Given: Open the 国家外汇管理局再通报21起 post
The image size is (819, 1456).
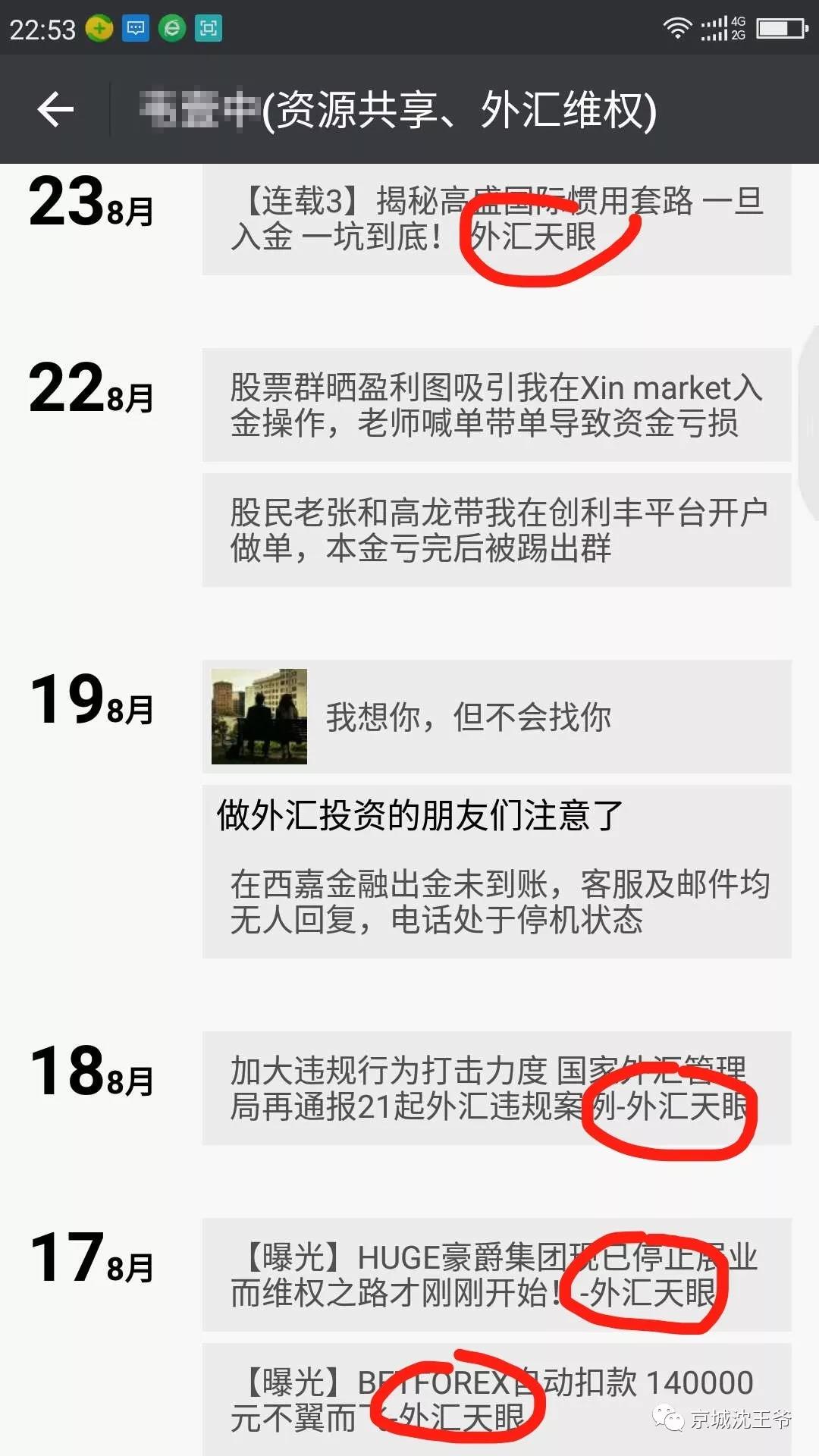Looking at the screenshot, I should click(497, 1088).
